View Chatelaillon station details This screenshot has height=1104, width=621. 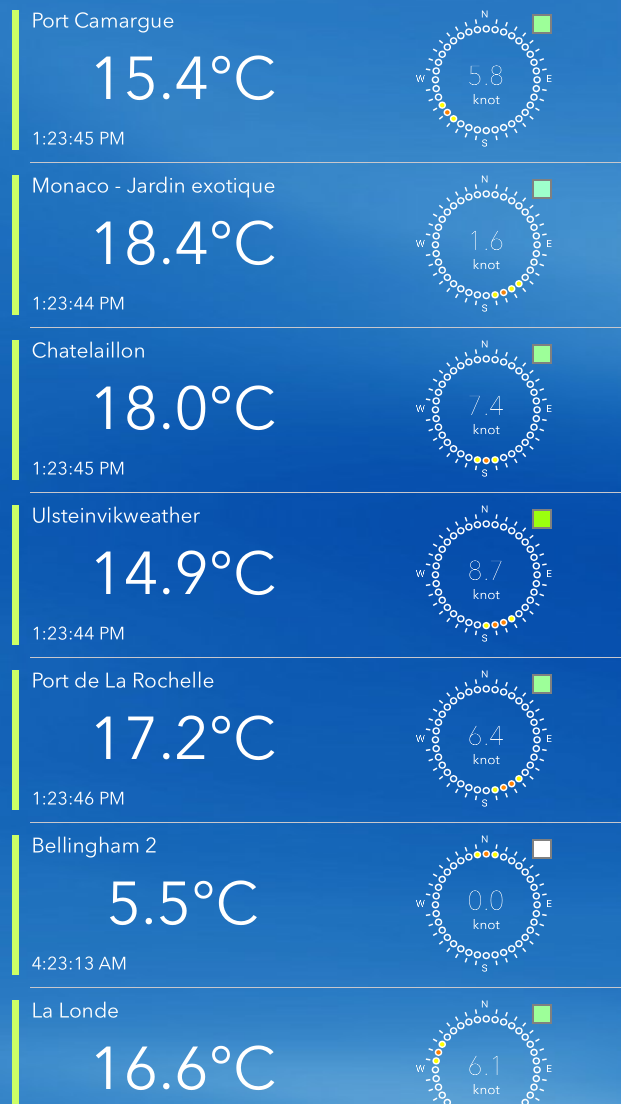310,410
